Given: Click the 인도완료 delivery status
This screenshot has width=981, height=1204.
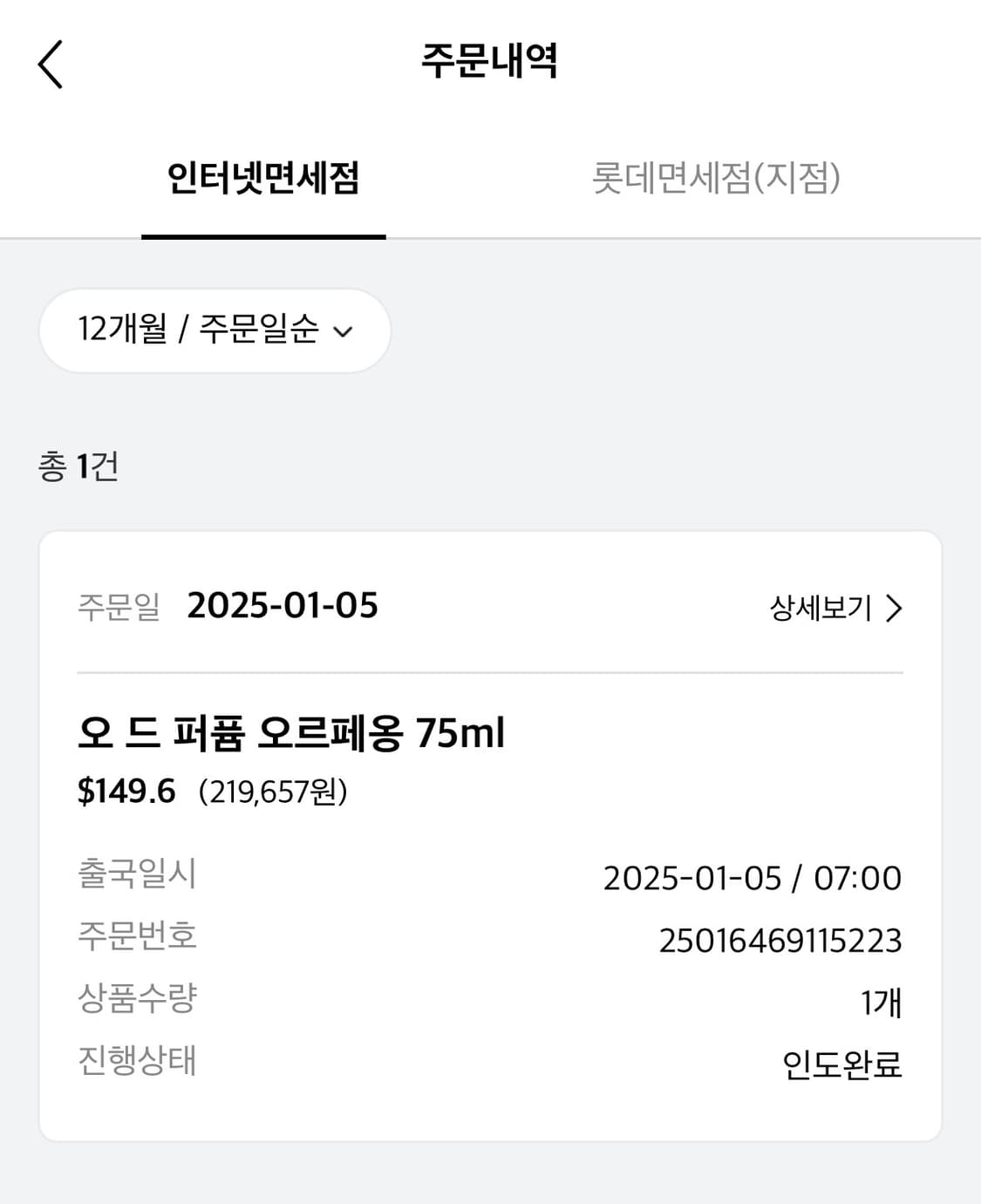Looking at the screenshot, I should tap(844, 1063).
